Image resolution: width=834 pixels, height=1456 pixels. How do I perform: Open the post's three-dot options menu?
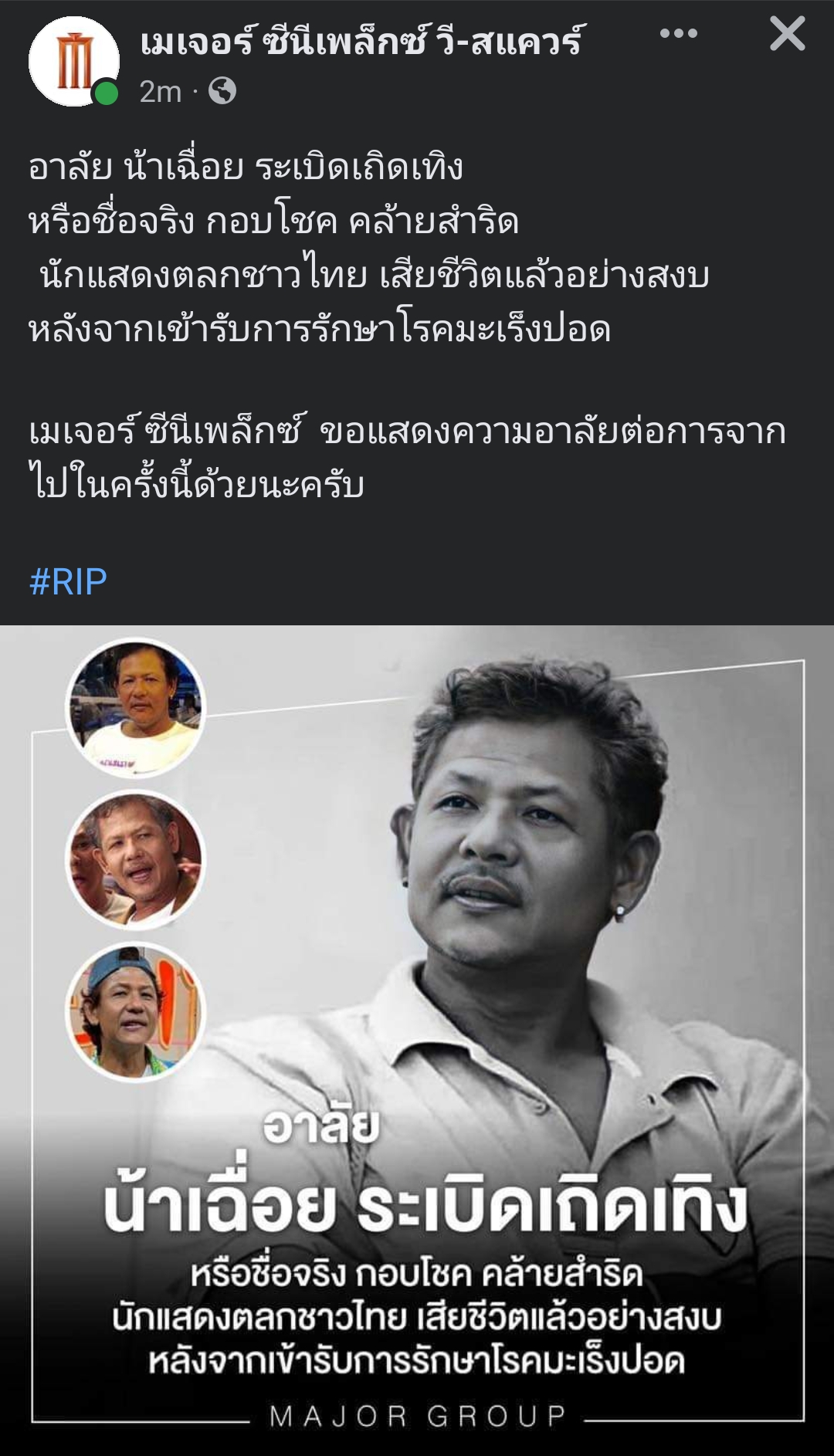pos(678,34)
